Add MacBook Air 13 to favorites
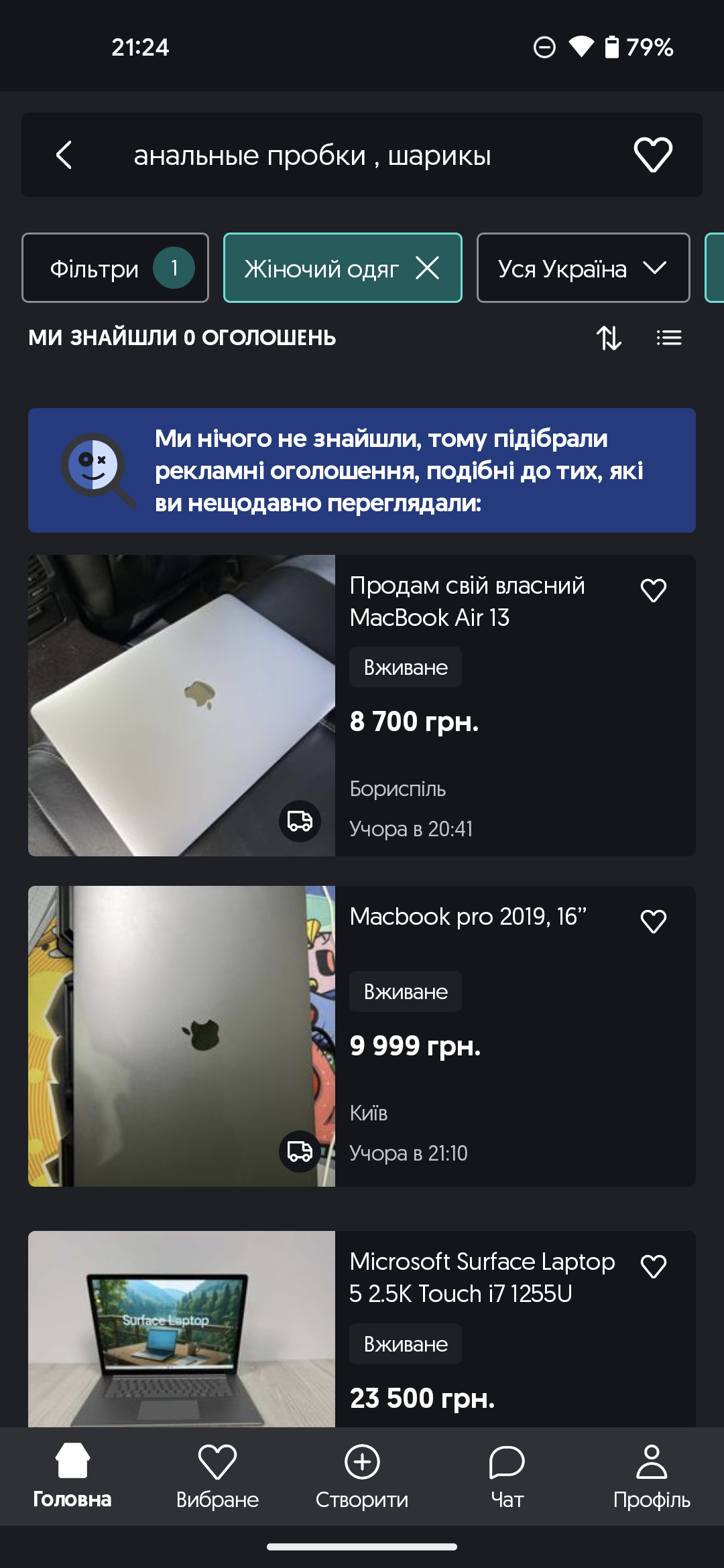Viewport: 724px width, 1568px height. click(x=653, y=590)
